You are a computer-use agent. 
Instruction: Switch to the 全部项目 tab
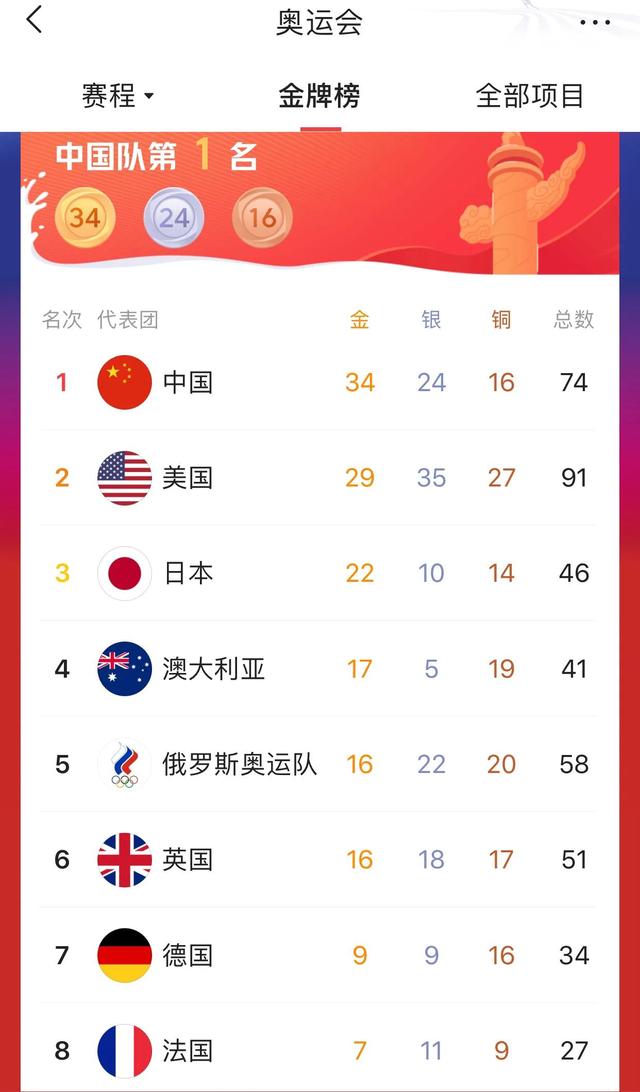click(x=530, y=96)
